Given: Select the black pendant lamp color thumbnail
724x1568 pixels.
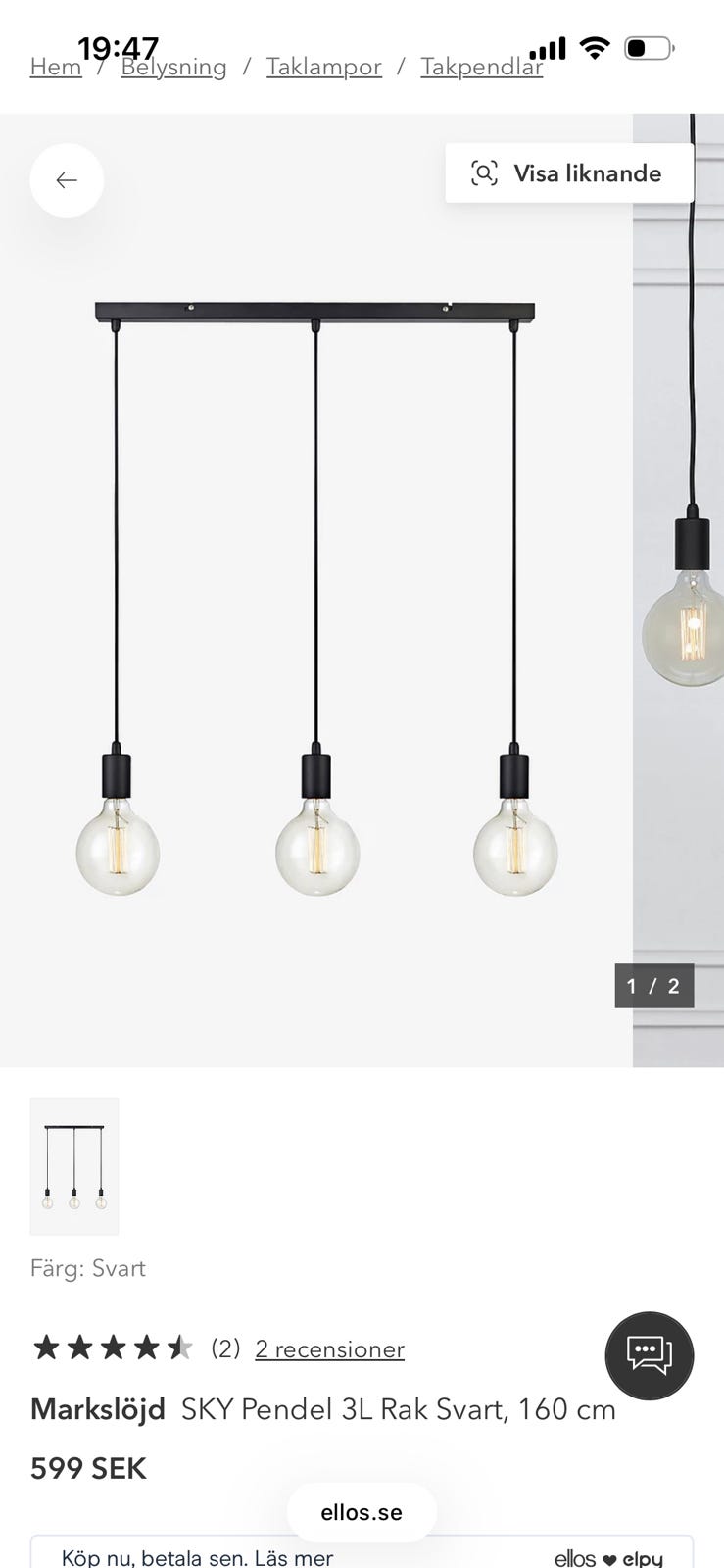Looking at the screenshot, I should (x=74, y=1165).
